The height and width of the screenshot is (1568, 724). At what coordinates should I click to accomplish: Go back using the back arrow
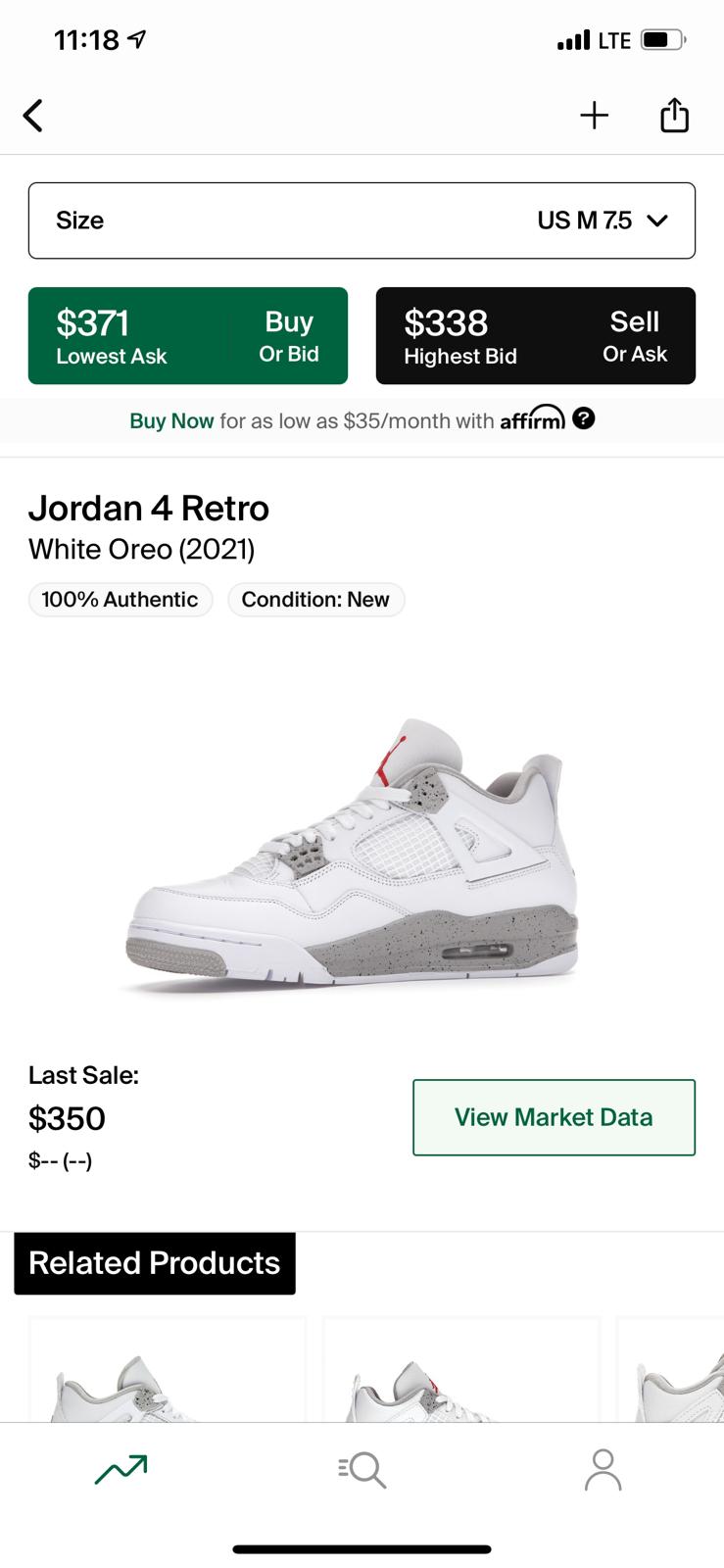click(33, 116)
